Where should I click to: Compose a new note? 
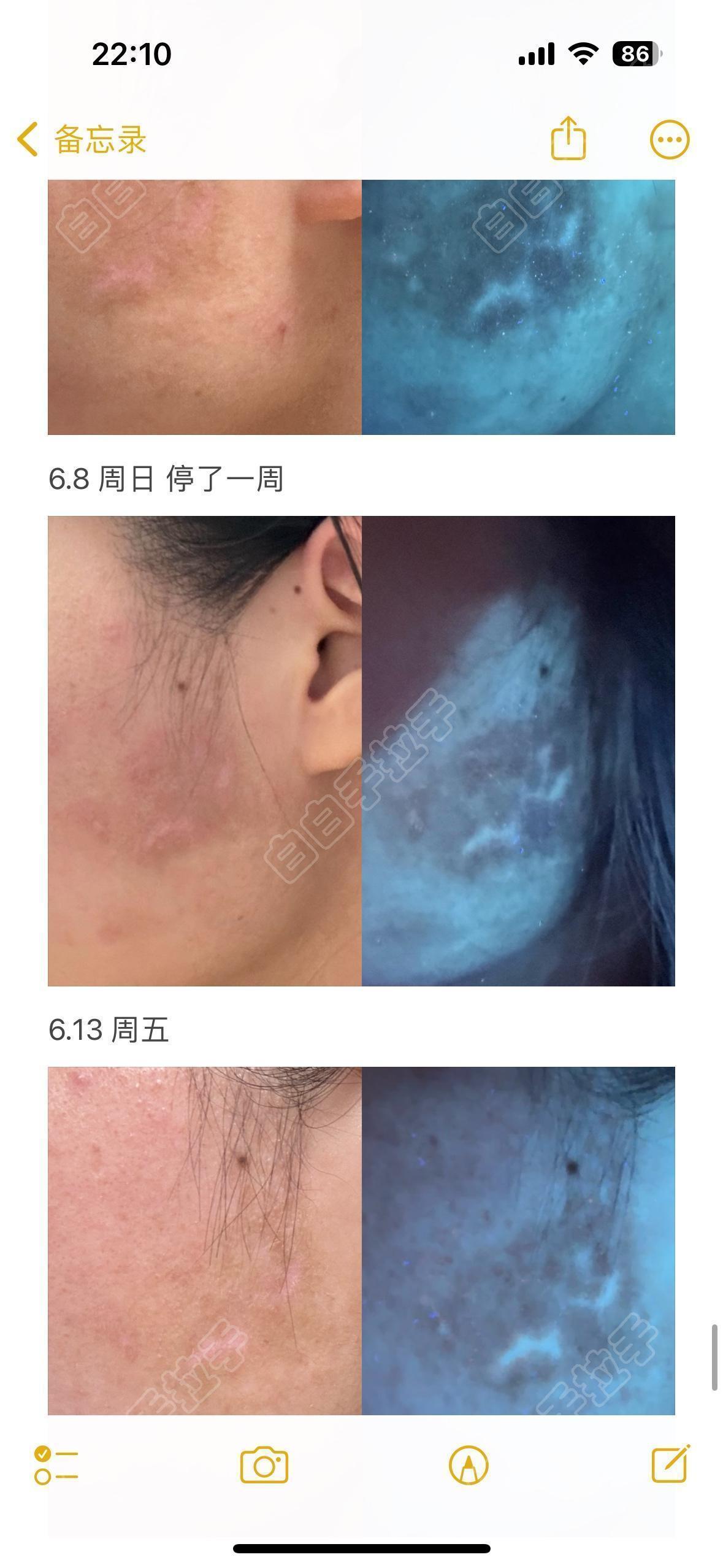point(670,1464)
